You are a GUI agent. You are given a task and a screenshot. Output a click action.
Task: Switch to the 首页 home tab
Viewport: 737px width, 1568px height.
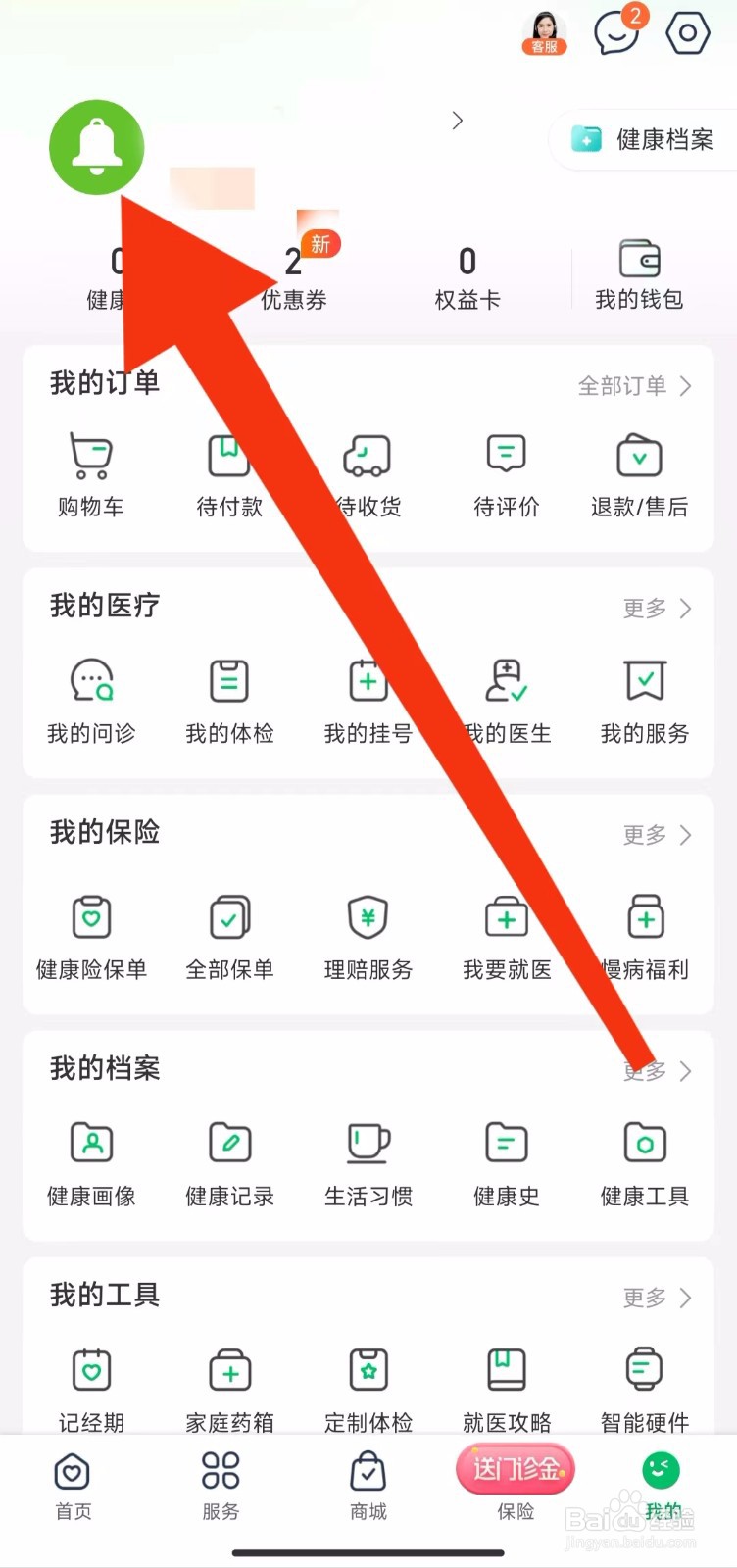(x=74, y=1485)
